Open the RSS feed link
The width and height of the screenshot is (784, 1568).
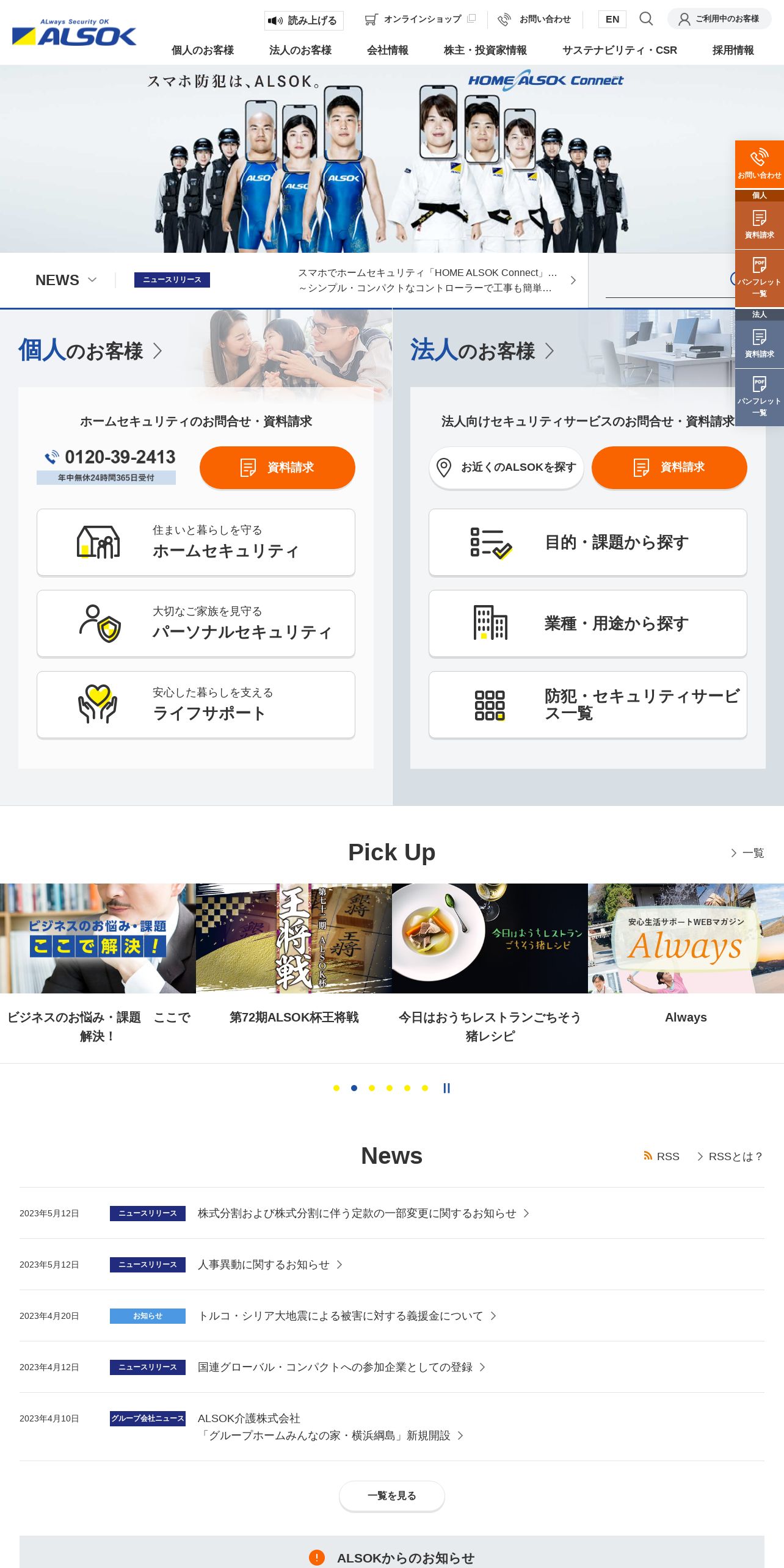[x=661, y=1156]
